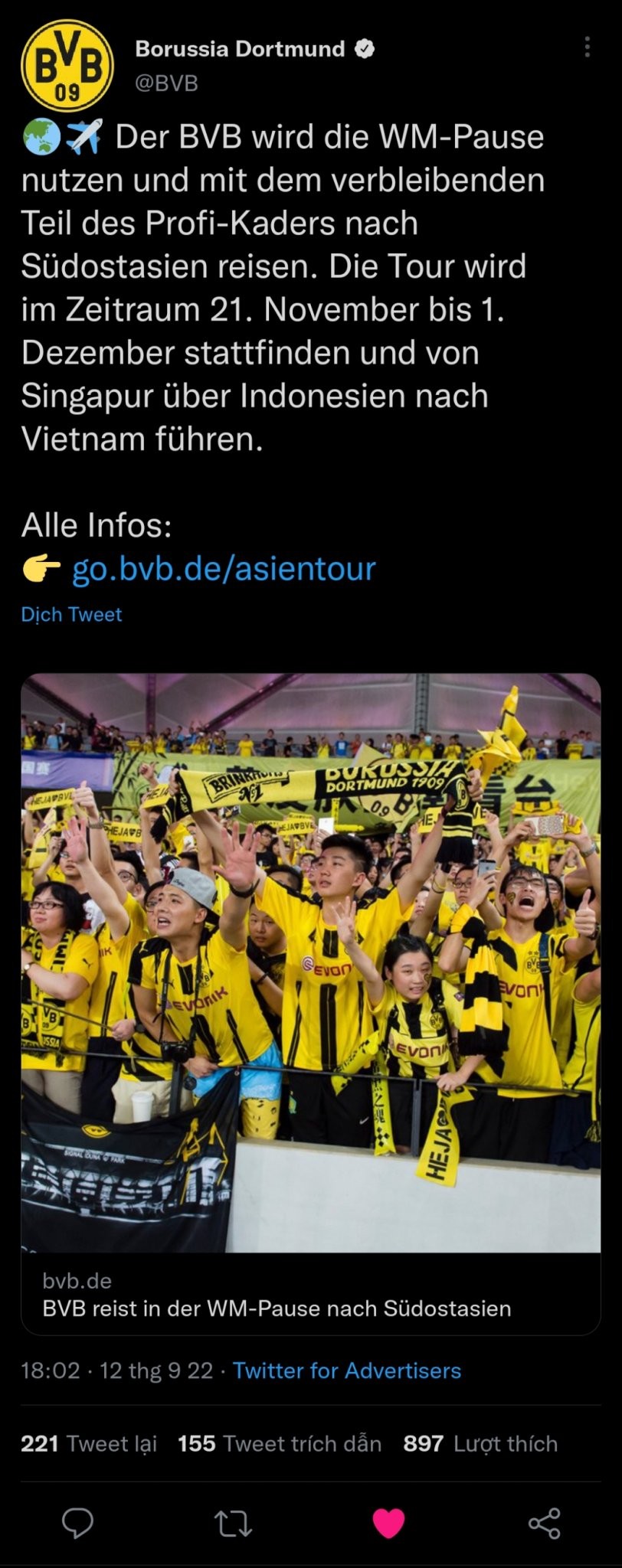View the 221 Tweet lại list
This screenshot has width=622, height=1568.
coord(89,1444)
